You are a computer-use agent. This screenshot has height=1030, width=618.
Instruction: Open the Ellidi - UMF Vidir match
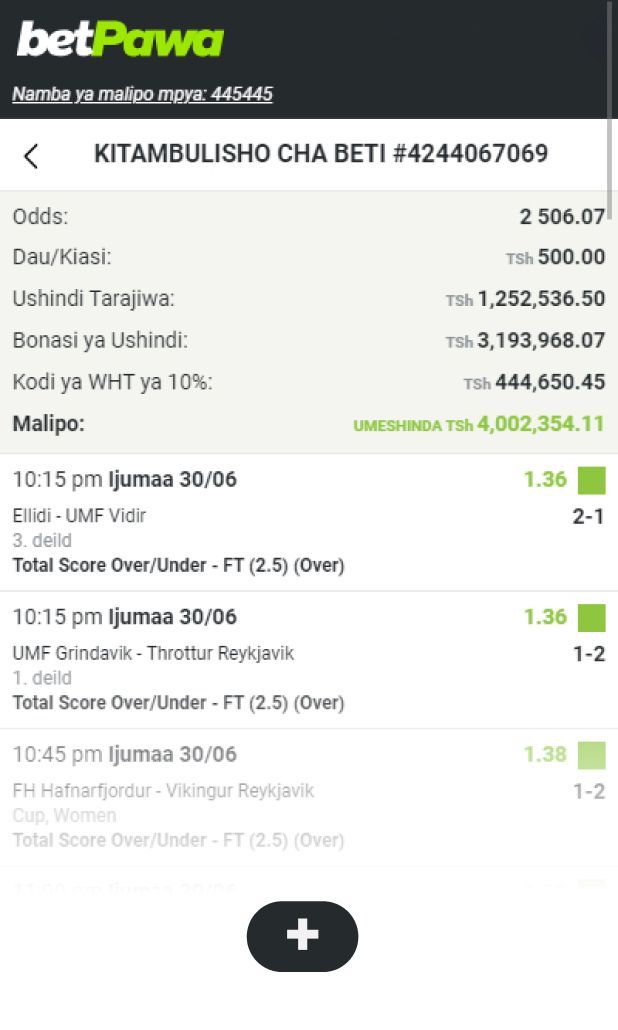pos(80,516)
